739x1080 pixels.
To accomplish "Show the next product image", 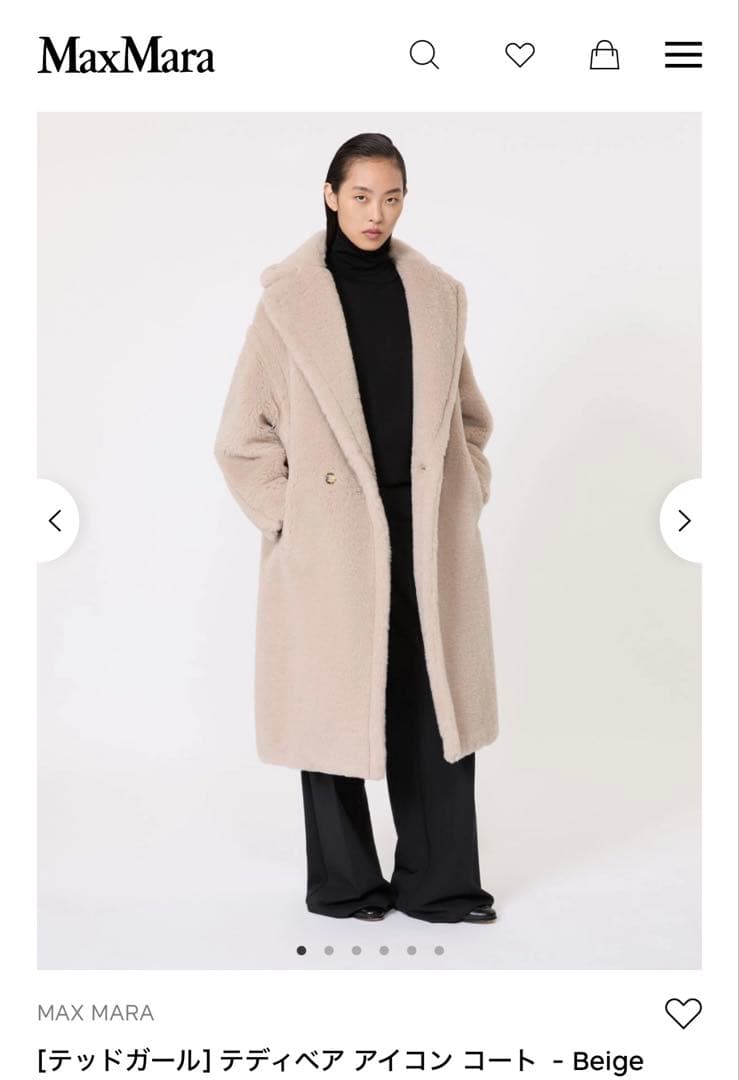I will tap(684, 520).
